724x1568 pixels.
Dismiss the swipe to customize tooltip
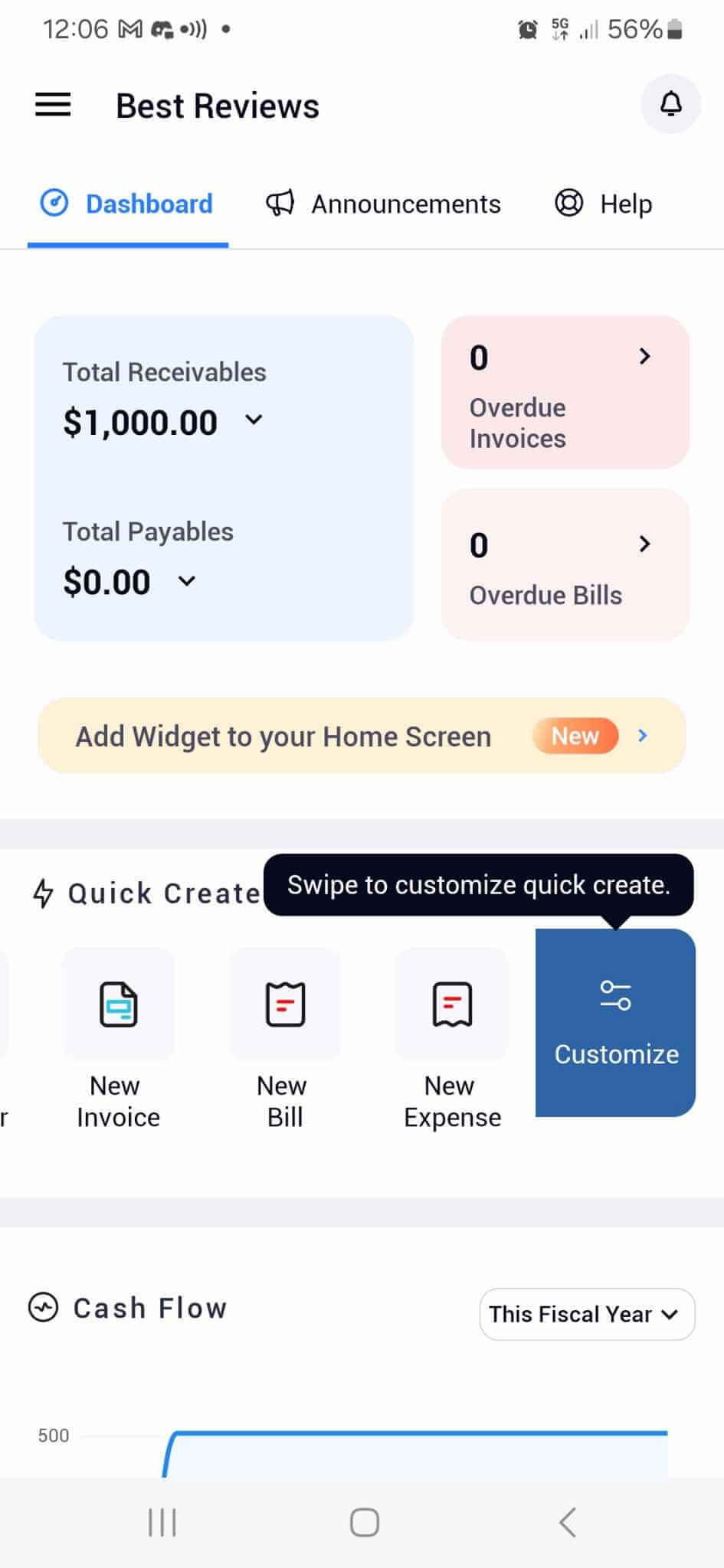(x=479, y=884)
